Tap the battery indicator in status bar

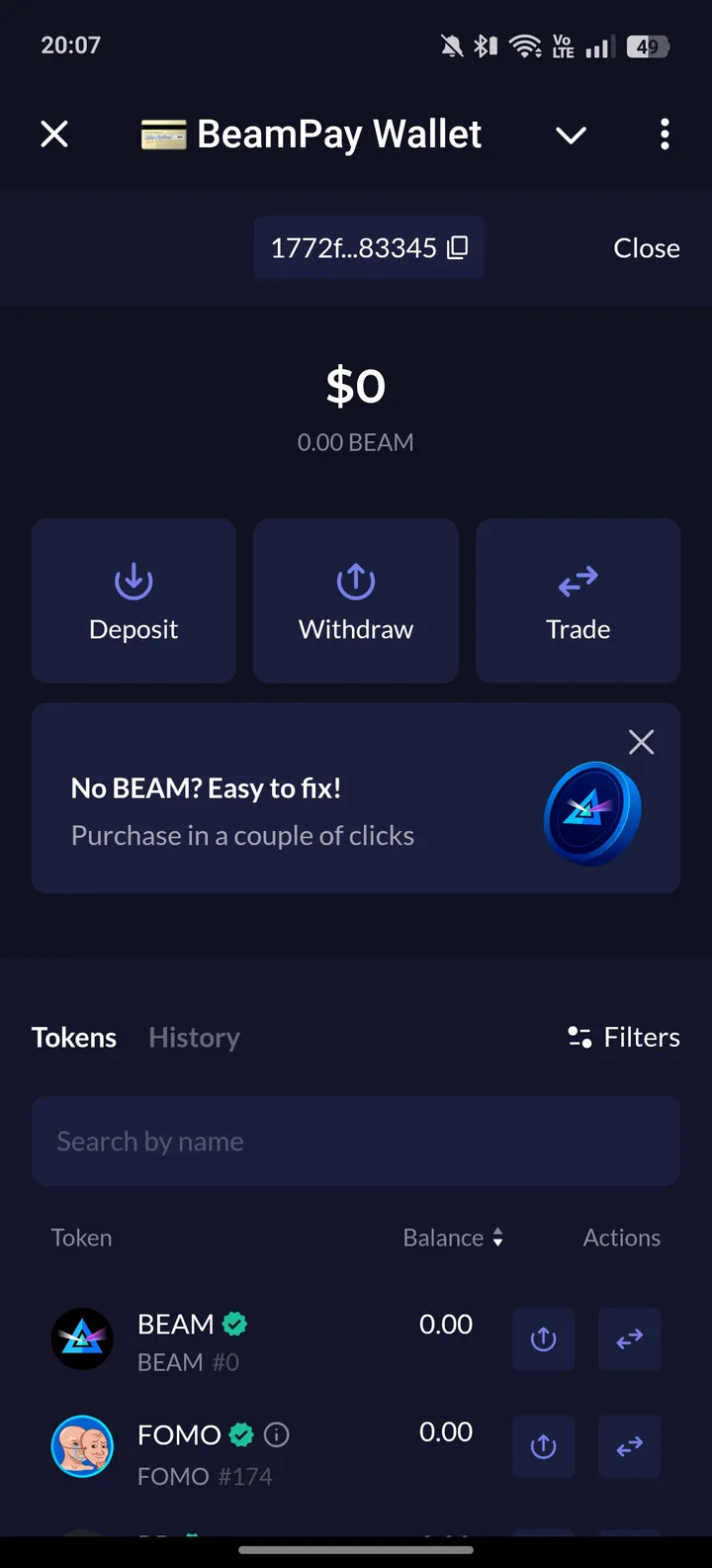point(648,45)
